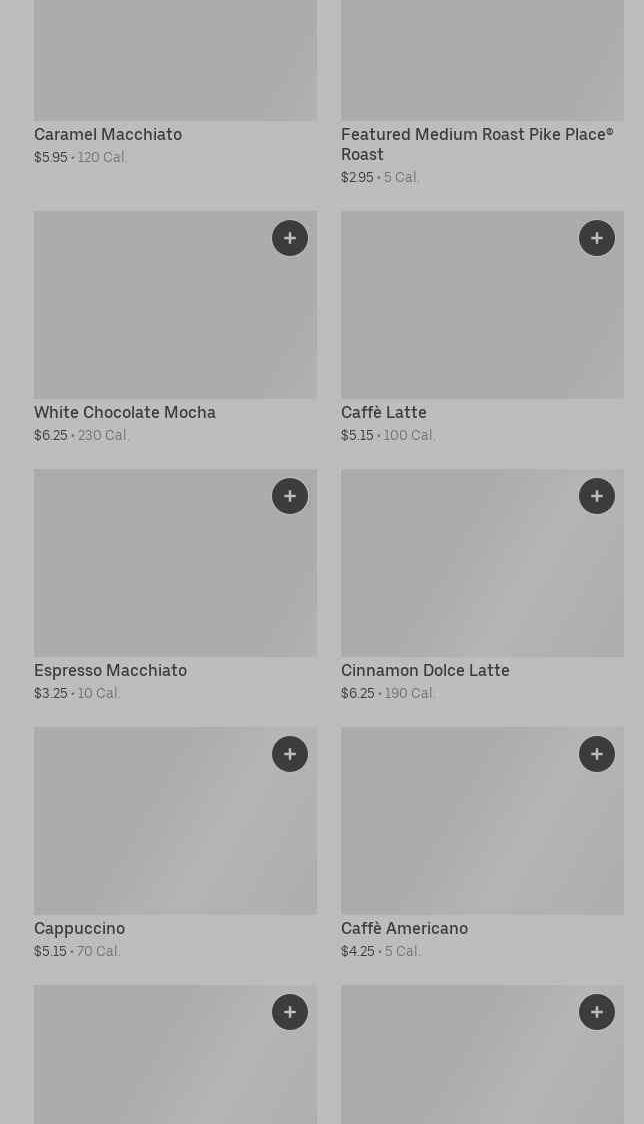Add Cappuccino to order

tap(290, 754)
